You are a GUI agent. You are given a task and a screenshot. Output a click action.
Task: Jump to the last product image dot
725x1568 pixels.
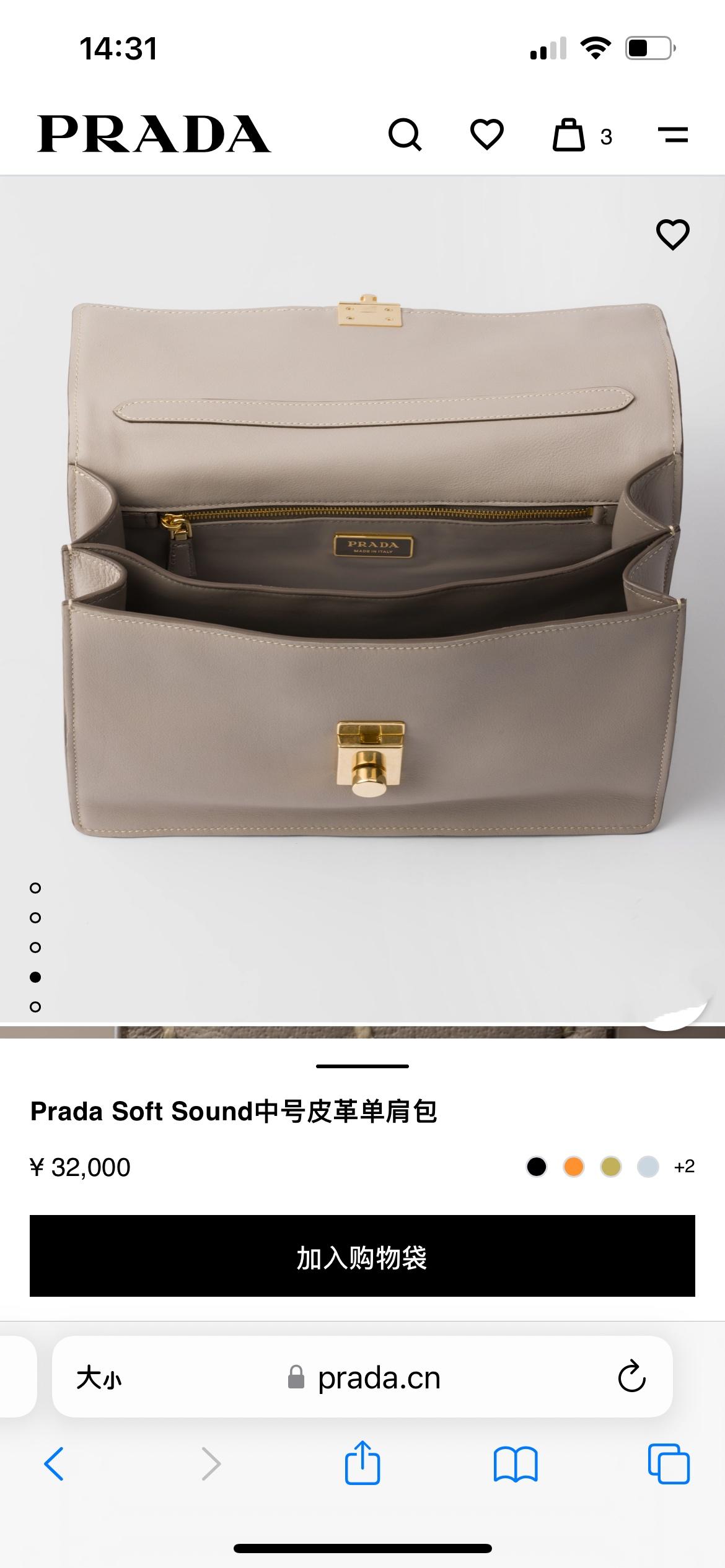click(35, 1007)
